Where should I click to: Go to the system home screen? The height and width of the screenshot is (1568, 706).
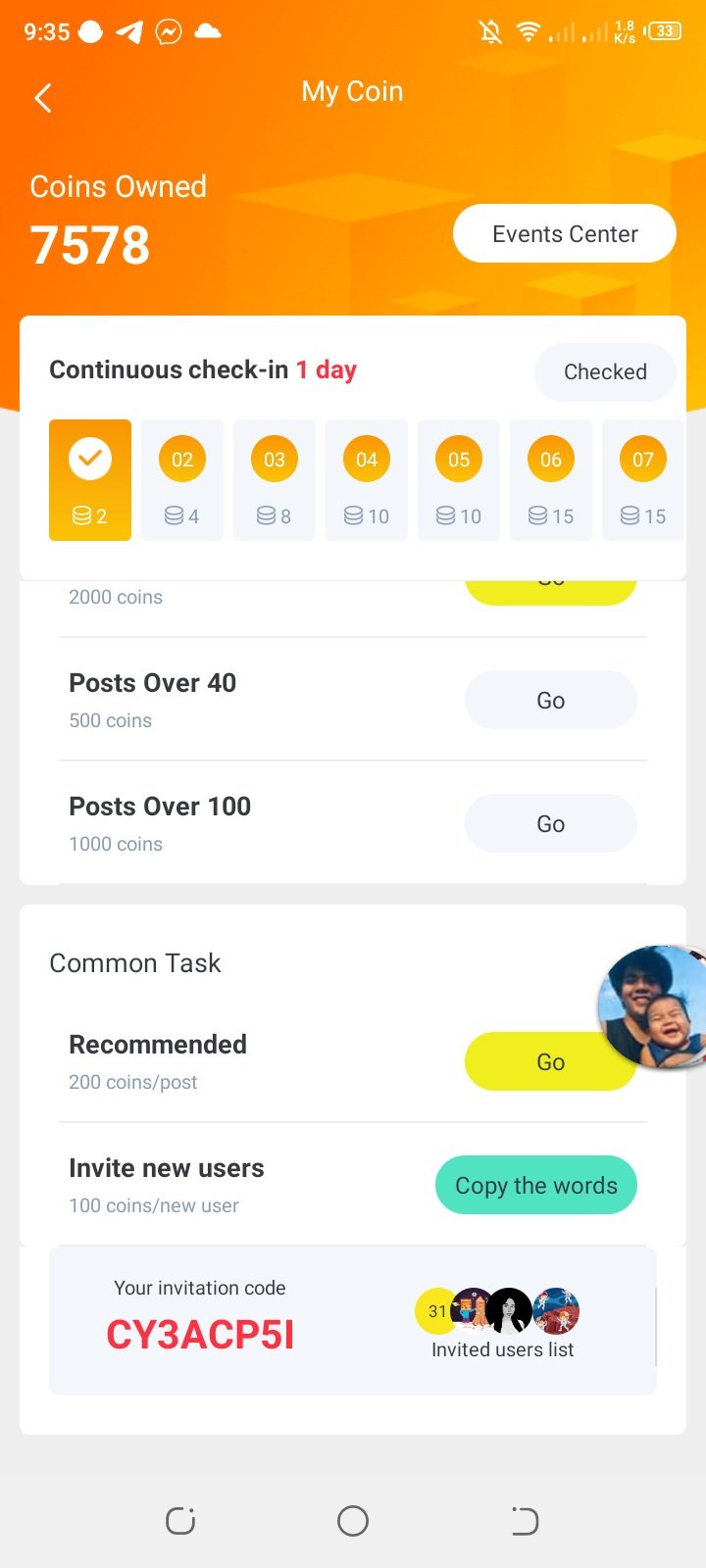pos(353,1521)
